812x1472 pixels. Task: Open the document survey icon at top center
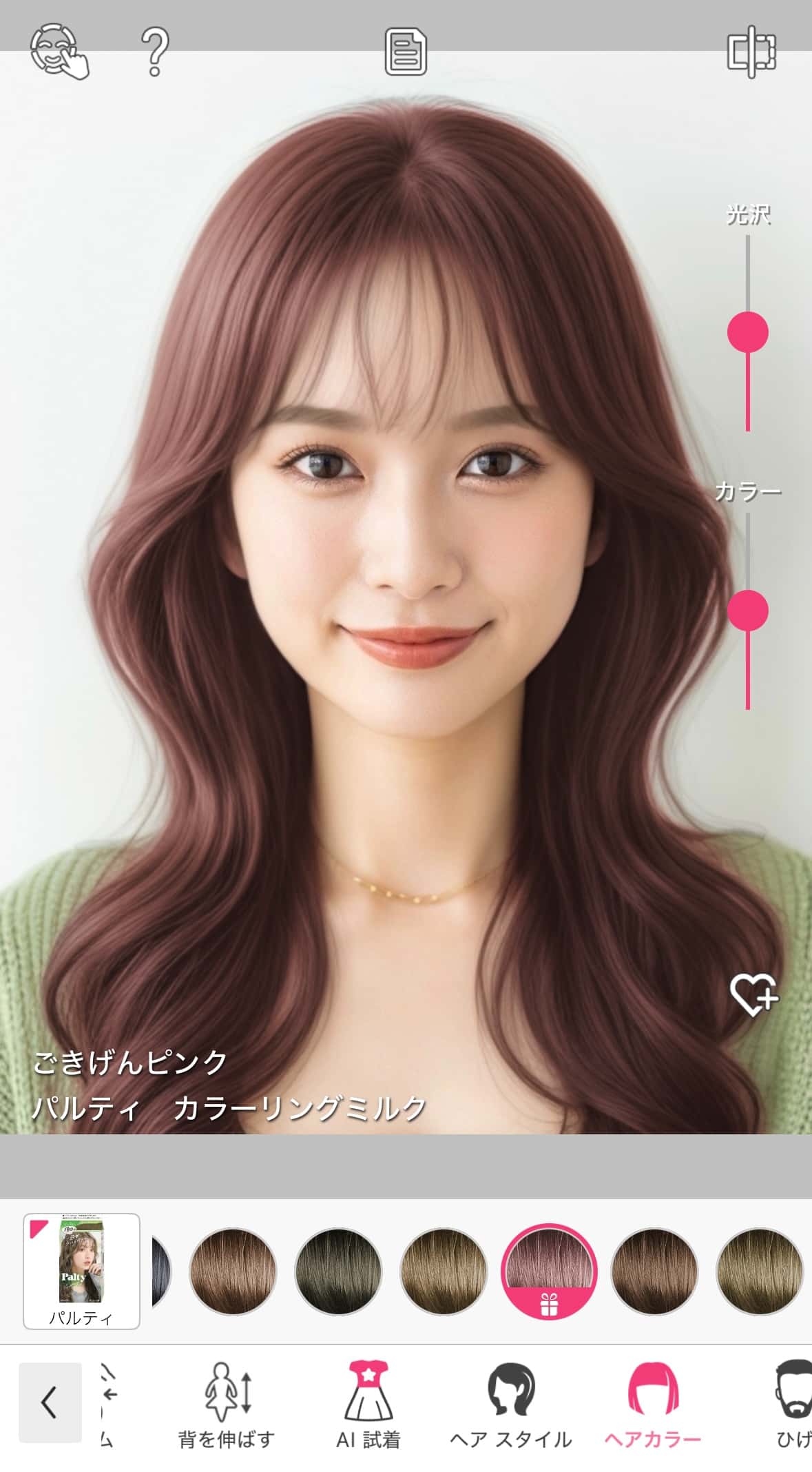406,50
